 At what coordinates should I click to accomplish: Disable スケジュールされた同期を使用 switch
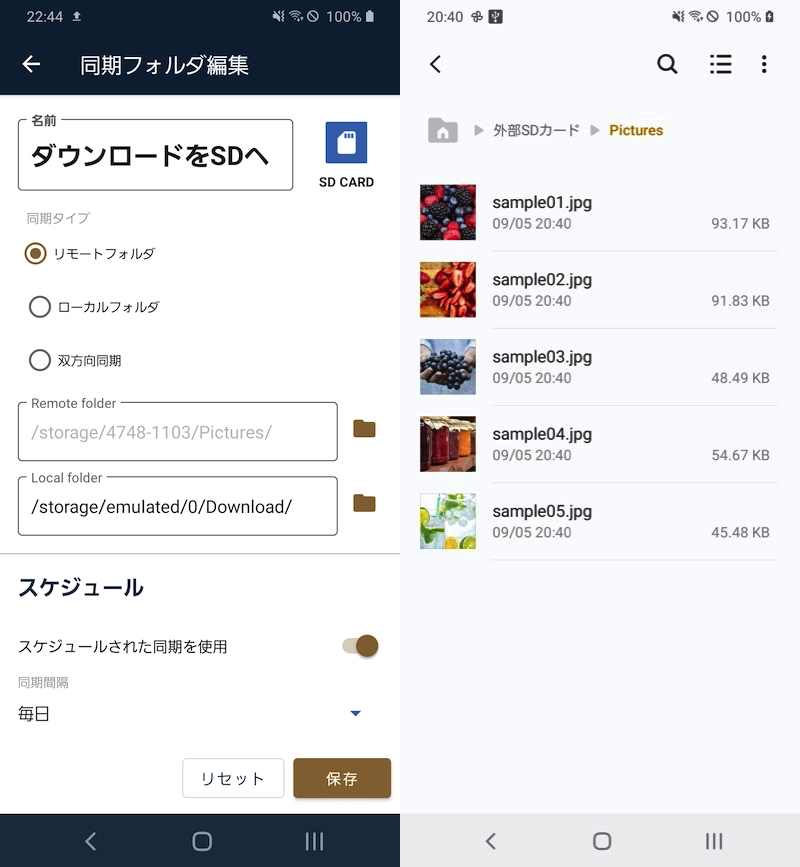[x=360, y=646]
